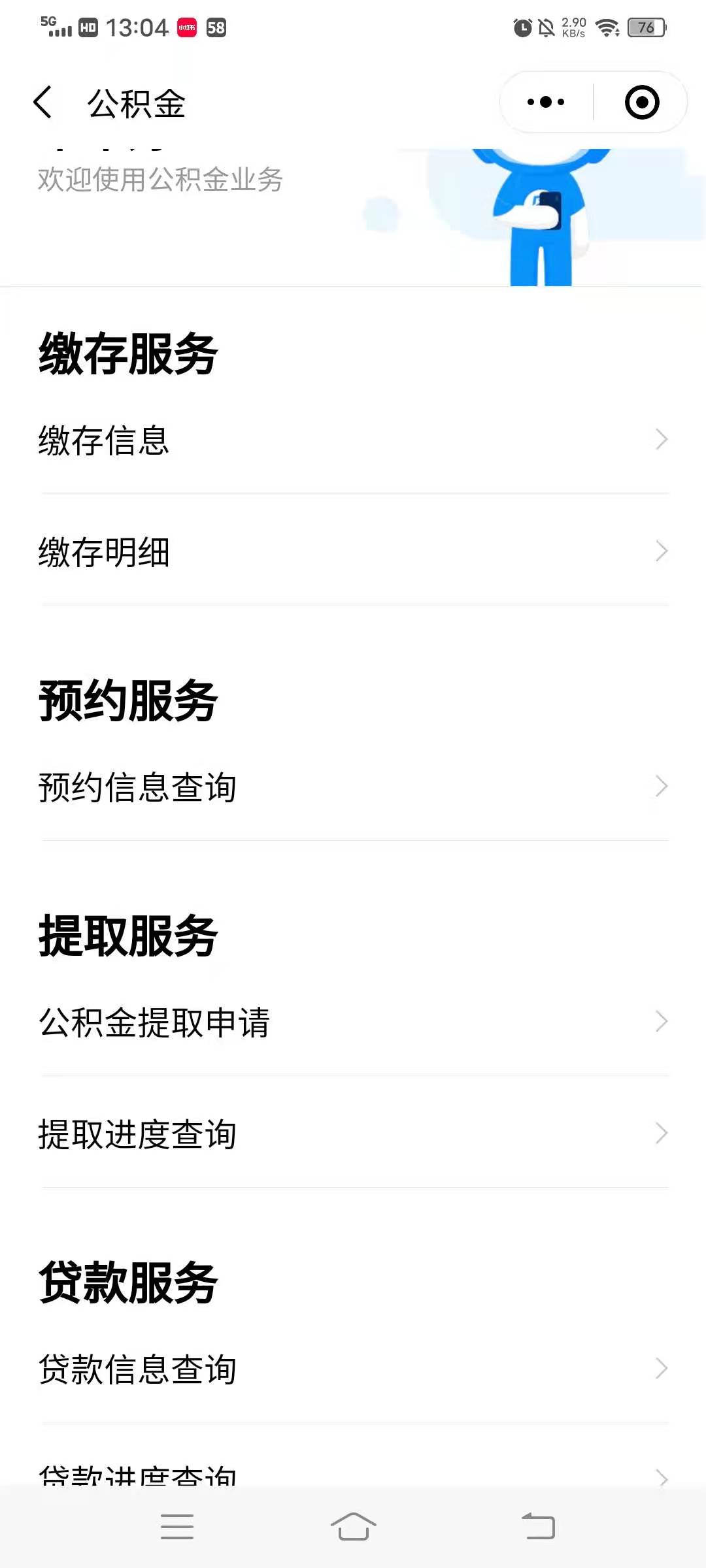Close the mini program via circle button
706x1568 pixels.
[641, 103]
